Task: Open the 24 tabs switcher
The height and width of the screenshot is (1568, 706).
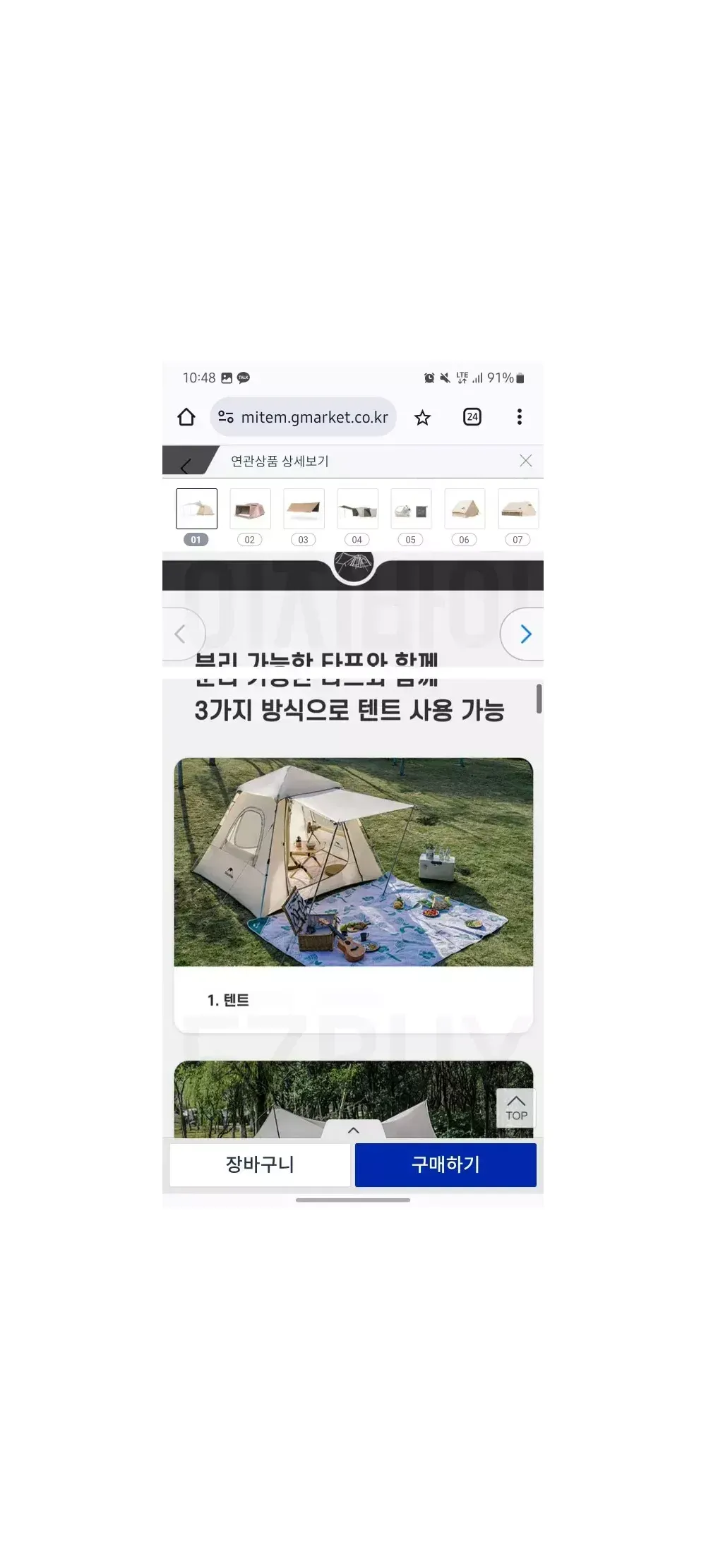Action: [472, 417]
